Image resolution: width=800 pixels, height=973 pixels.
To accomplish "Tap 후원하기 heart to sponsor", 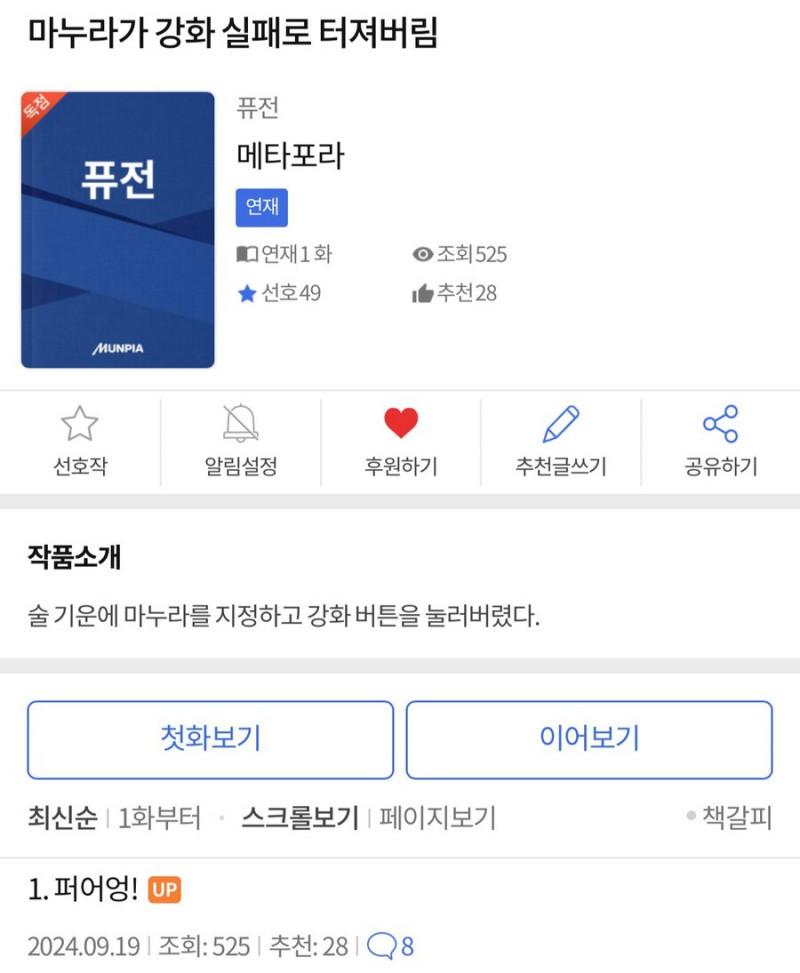I will (x=400, y=441).
